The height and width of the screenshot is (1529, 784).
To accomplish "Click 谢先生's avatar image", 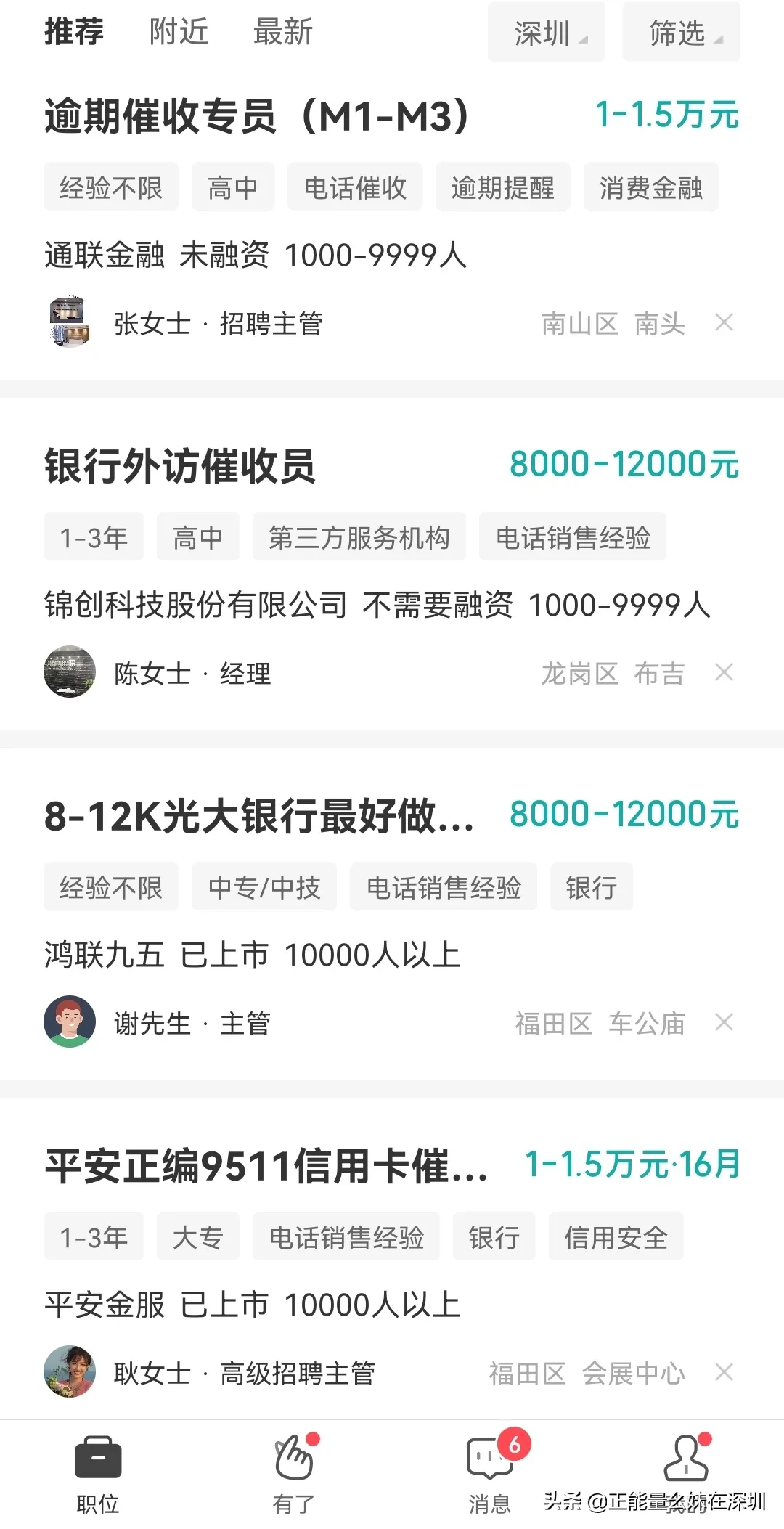I will coord(70,1022).
